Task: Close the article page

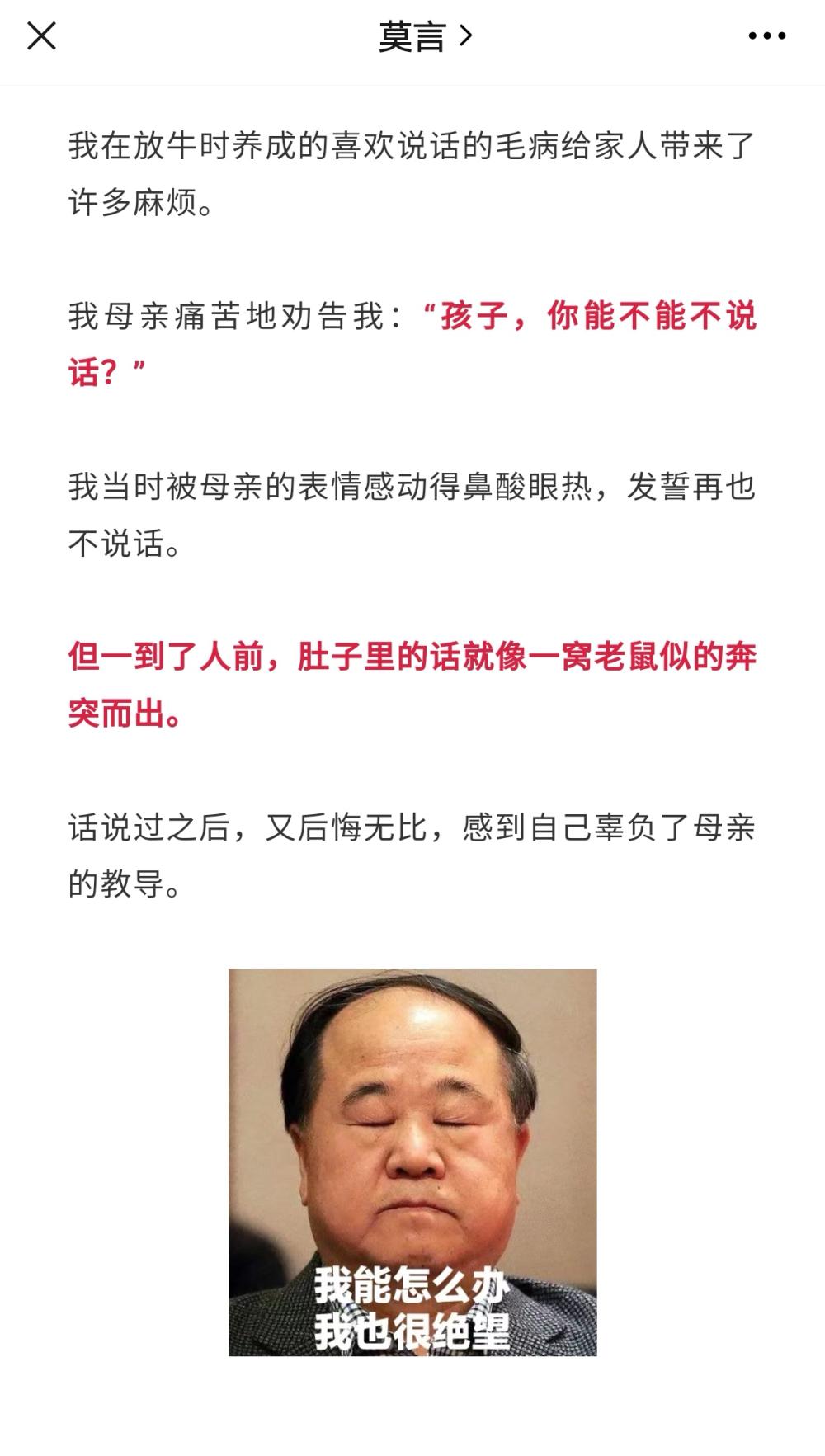Action: [x=41, y=36]
